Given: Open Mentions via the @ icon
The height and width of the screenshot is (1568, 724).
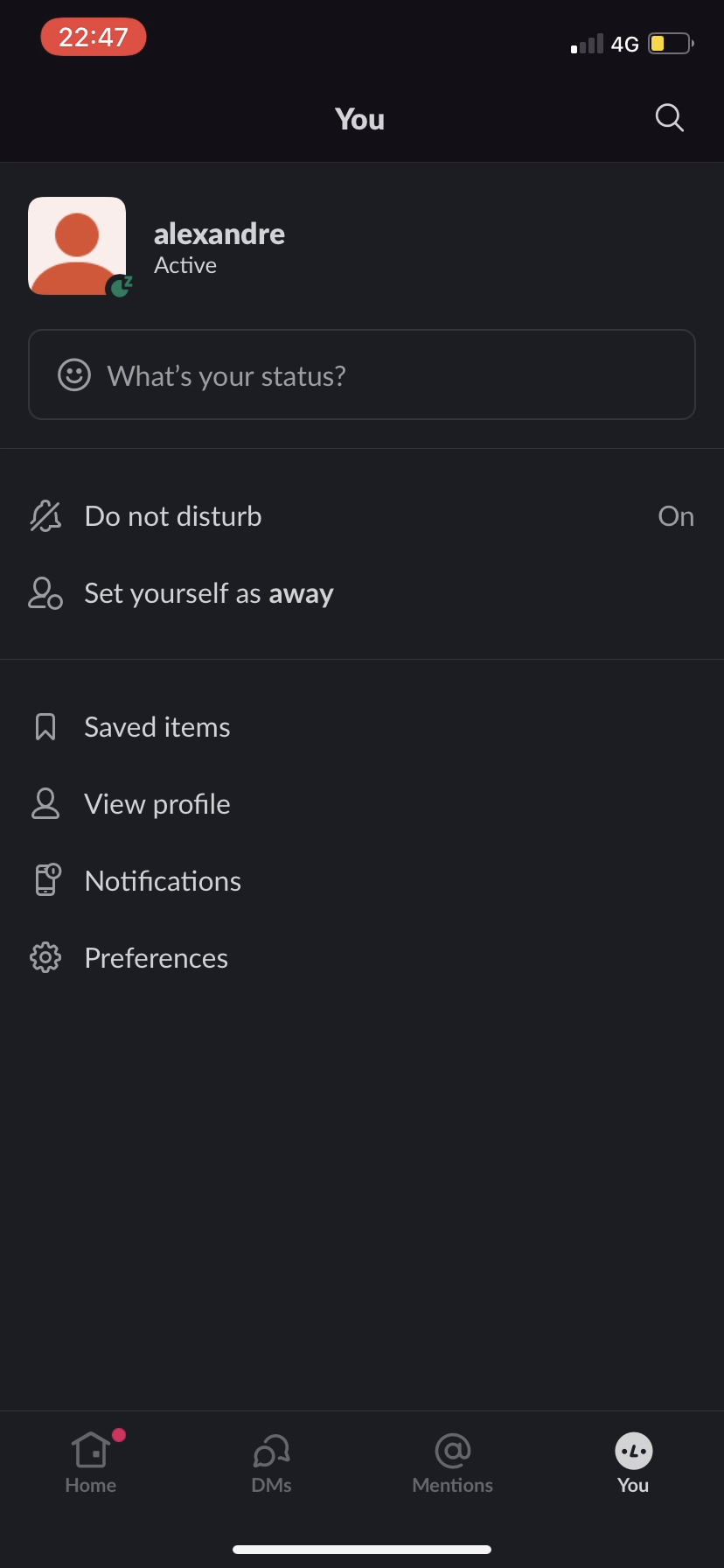Looking at the screenshot, I should pyautogui.click(x=452, y=1452).
